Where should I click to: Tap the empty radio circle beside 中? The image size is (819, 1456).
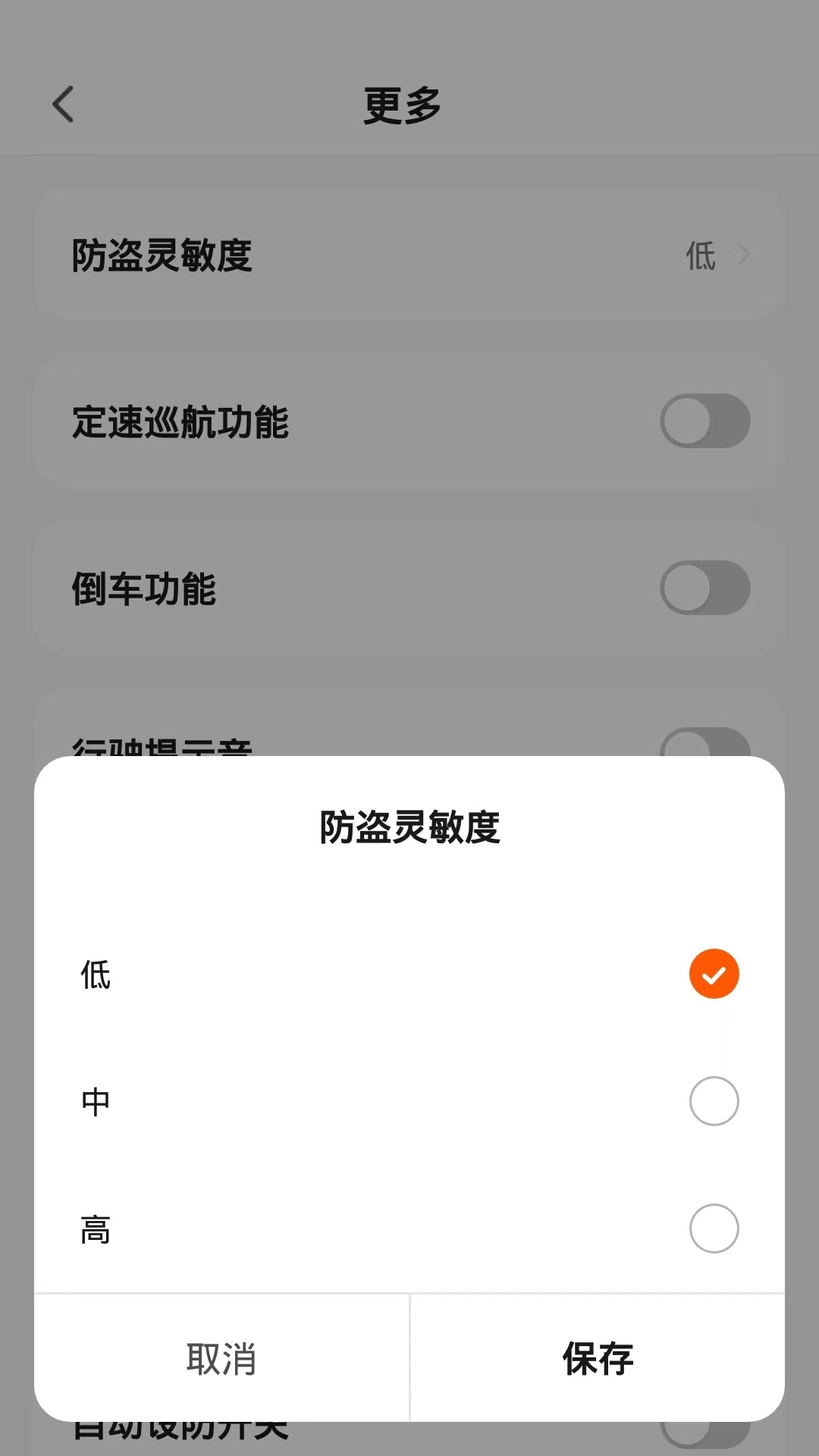pos(714,1100)
